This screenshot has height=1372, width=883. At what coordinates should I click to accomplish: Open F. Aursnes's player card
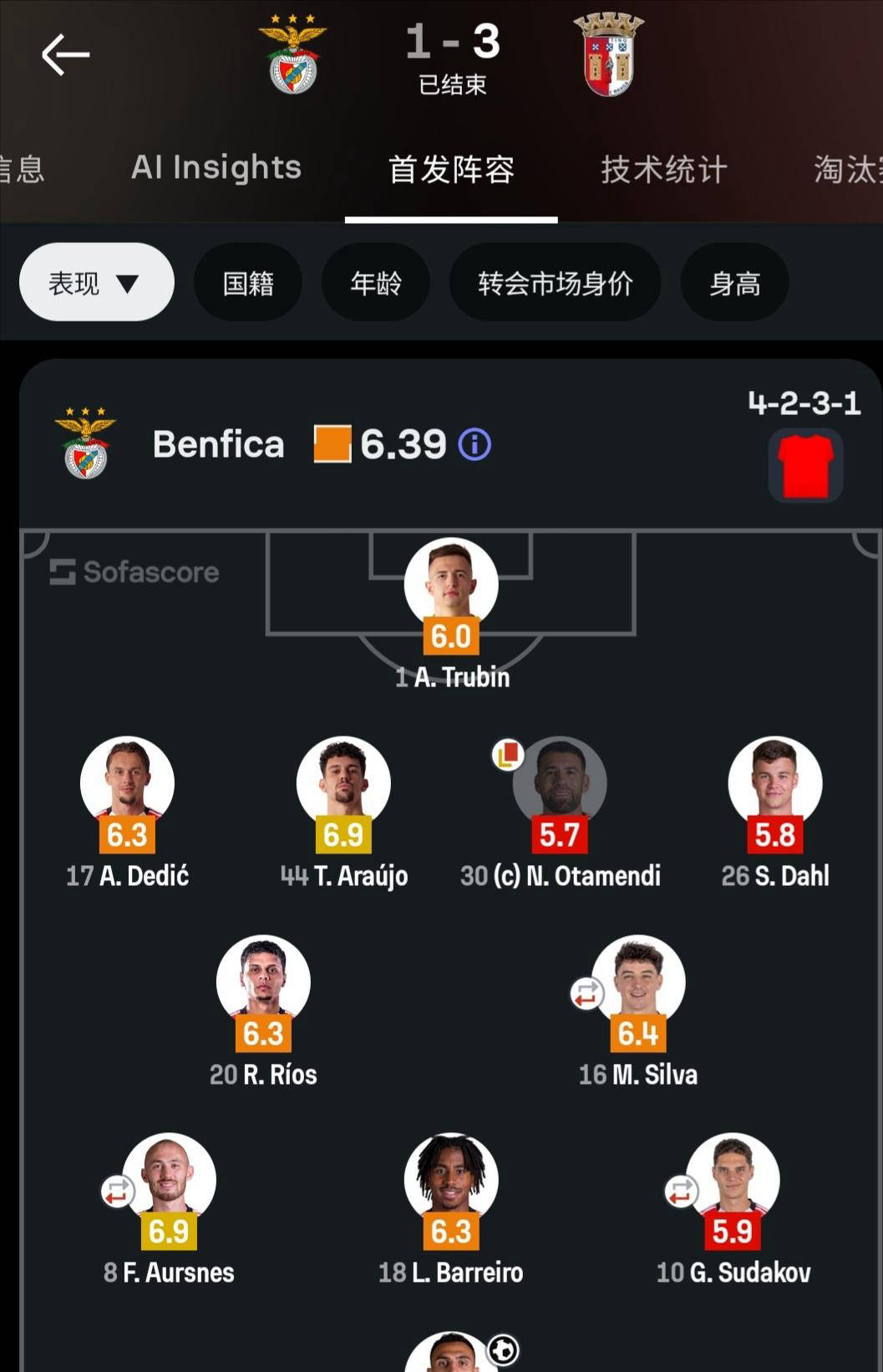tap(169, 1180)
